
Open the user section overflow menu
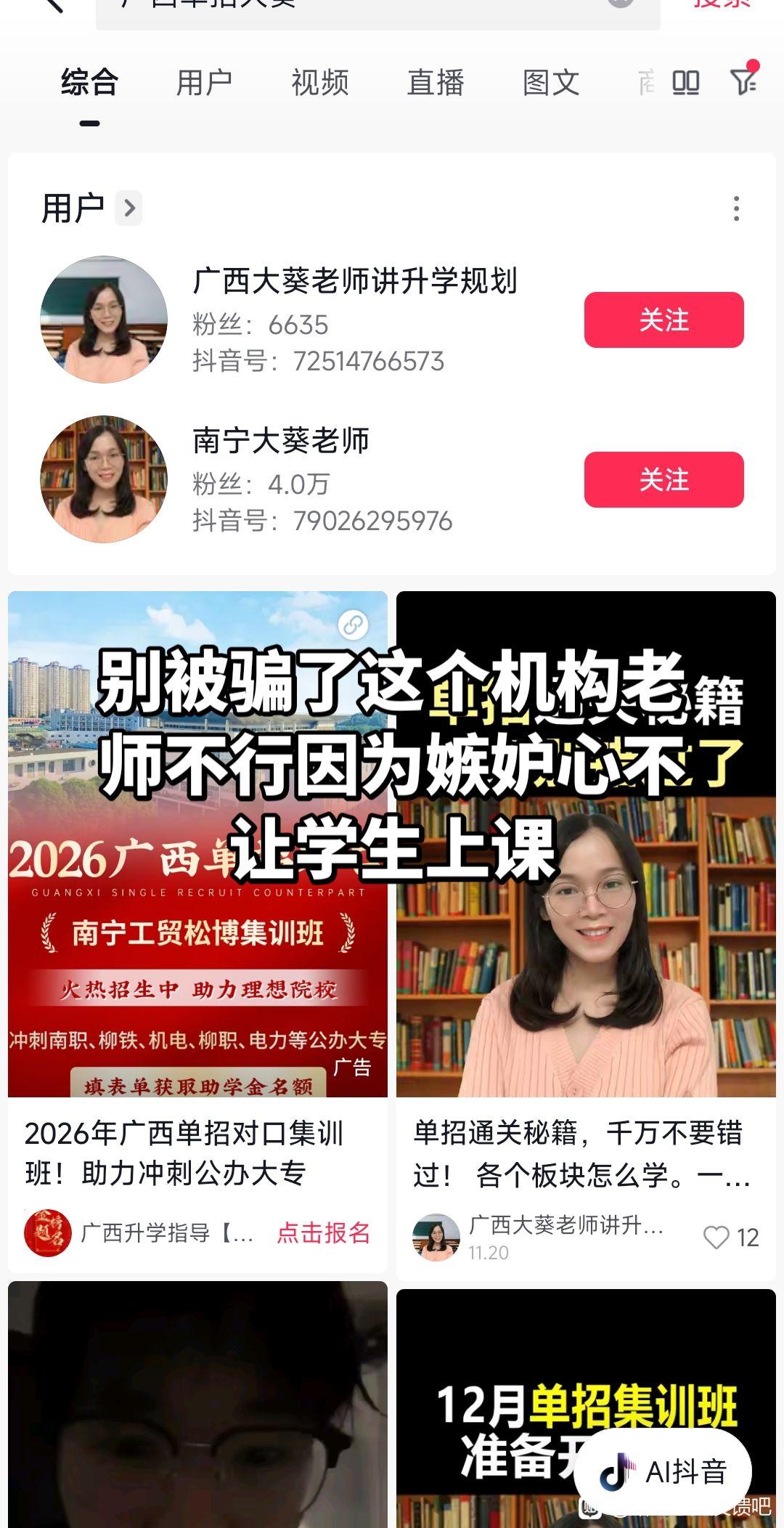(x=736, y=208)
